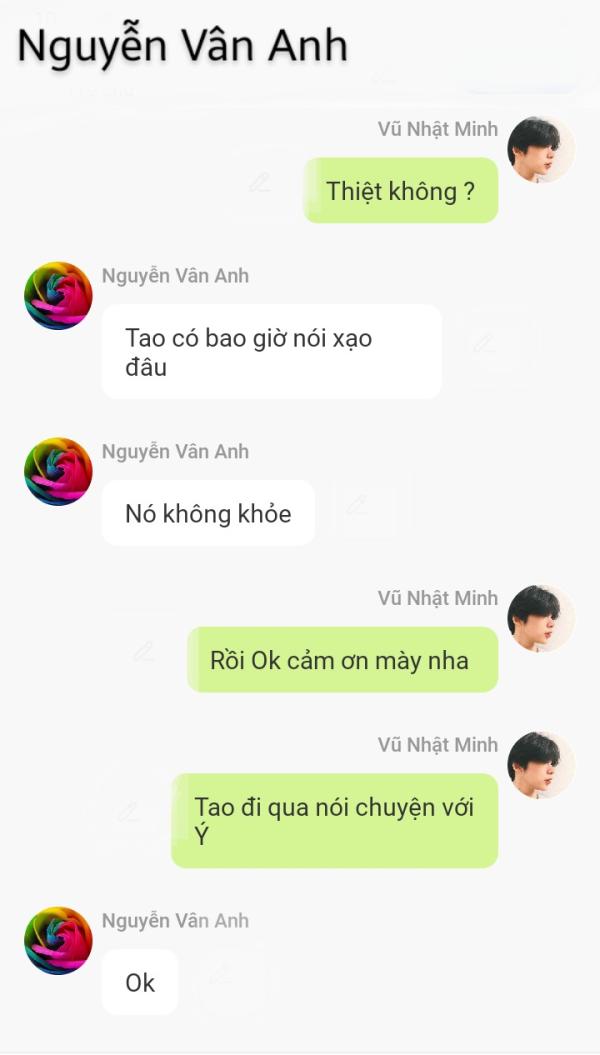Image resolution: width=600 pixels, height=1055 pixels.
Task: Edit the "Nó không khỏe" message via its pencil icon
Action: coord(357,505)
